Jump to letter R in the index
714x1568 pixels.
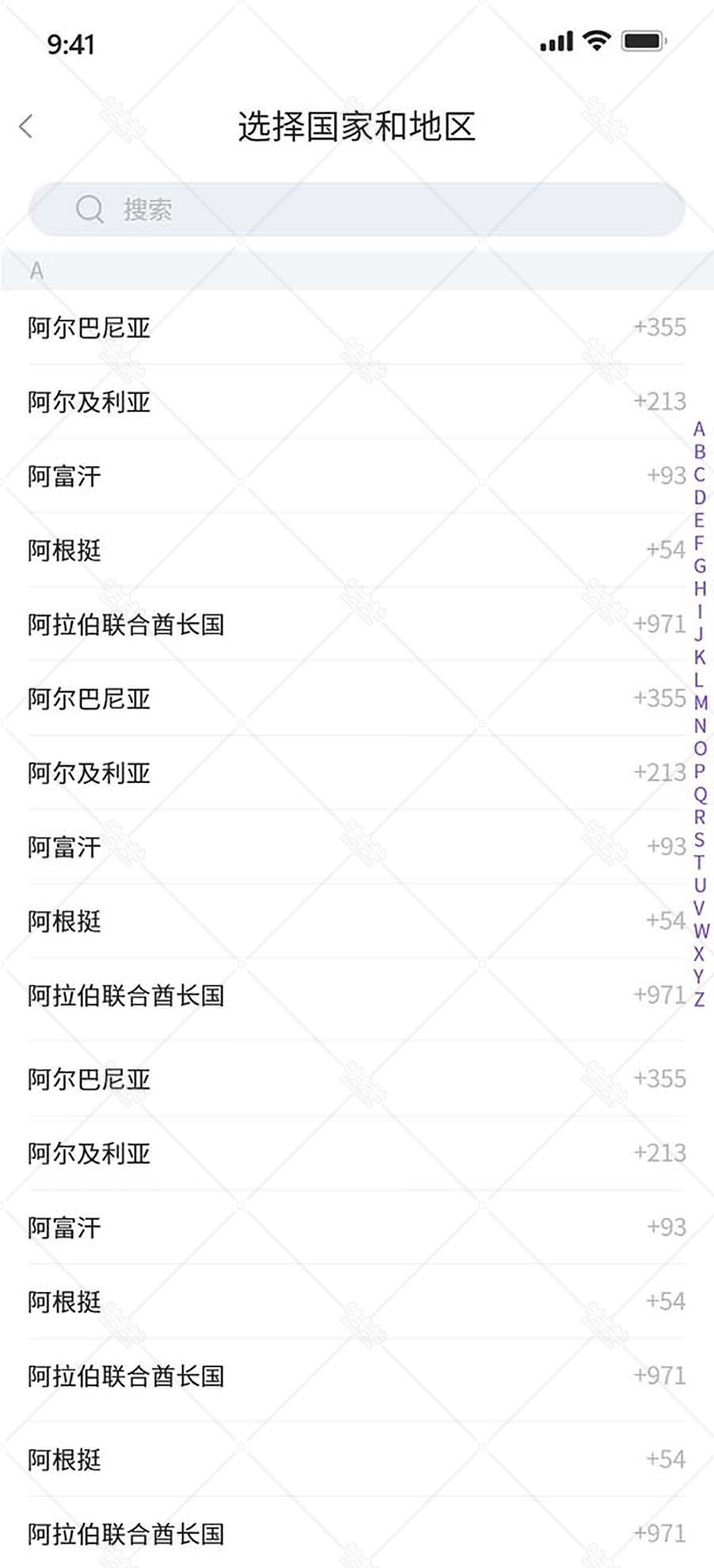[x=699, y=817]
